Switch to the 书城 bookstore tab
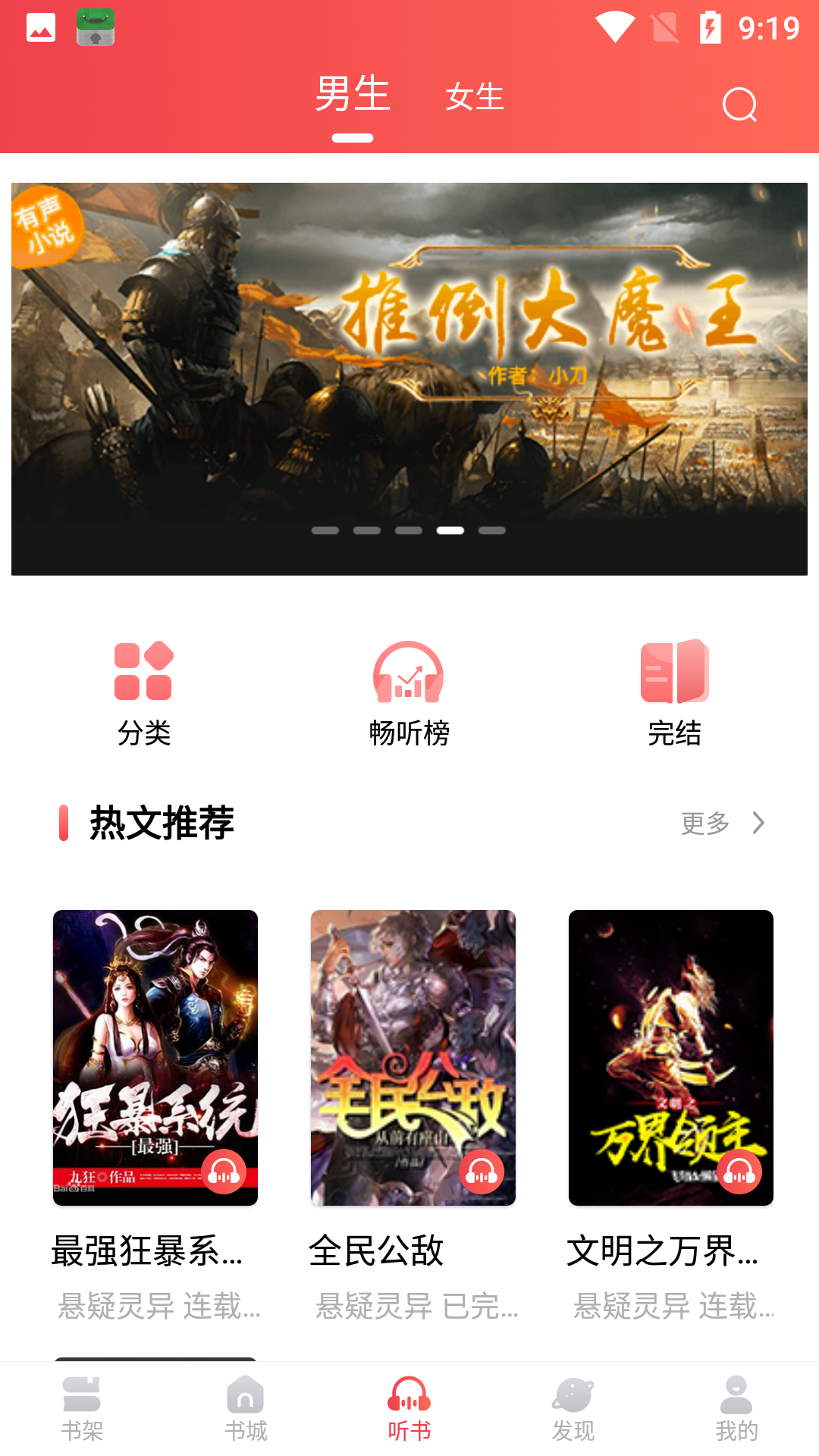Image resolution: width=819 pixels, height=1456 pixels. [246, 1408]
